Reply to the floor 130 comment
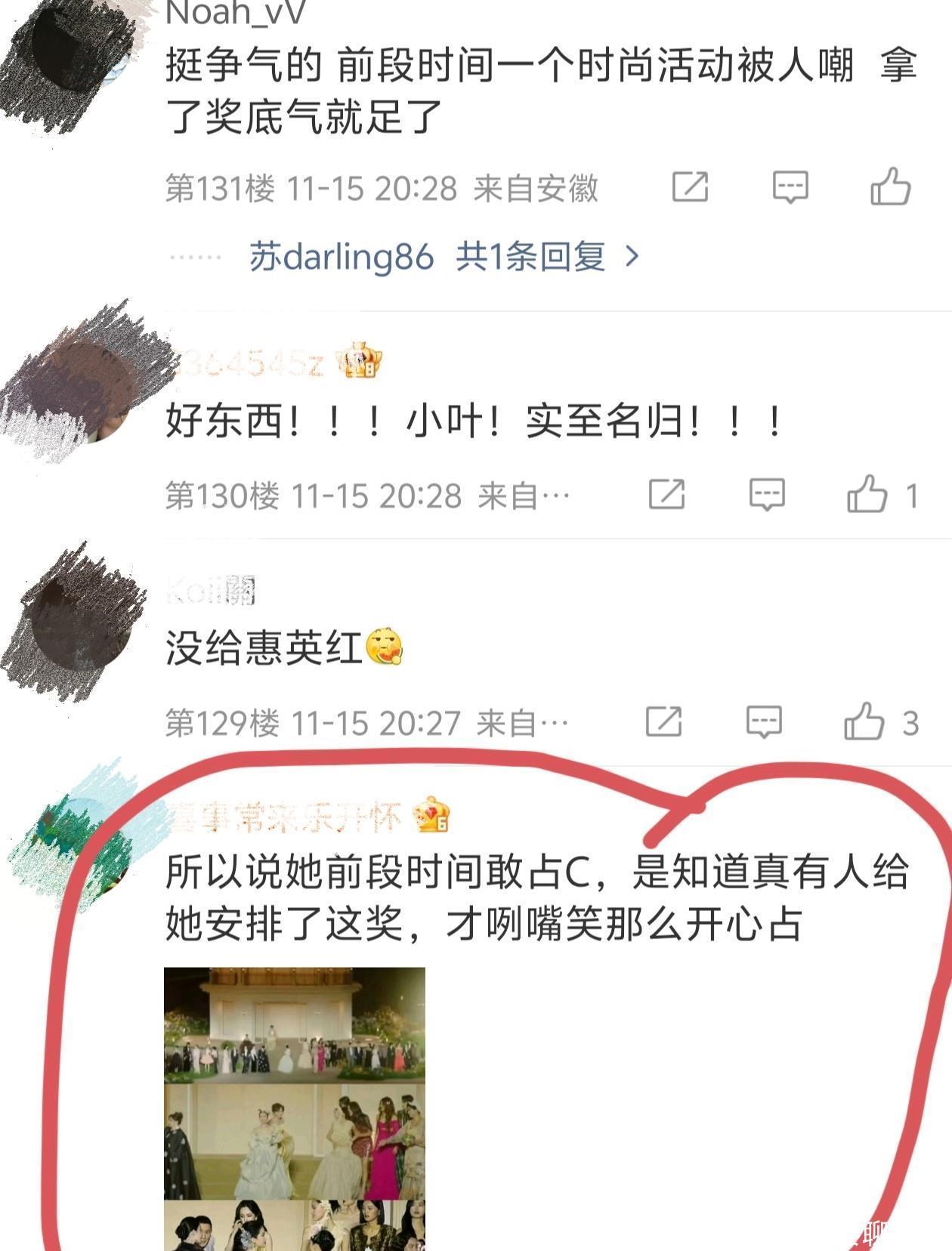The width and height of the screenshot is (952, 1251). (767, 496)
